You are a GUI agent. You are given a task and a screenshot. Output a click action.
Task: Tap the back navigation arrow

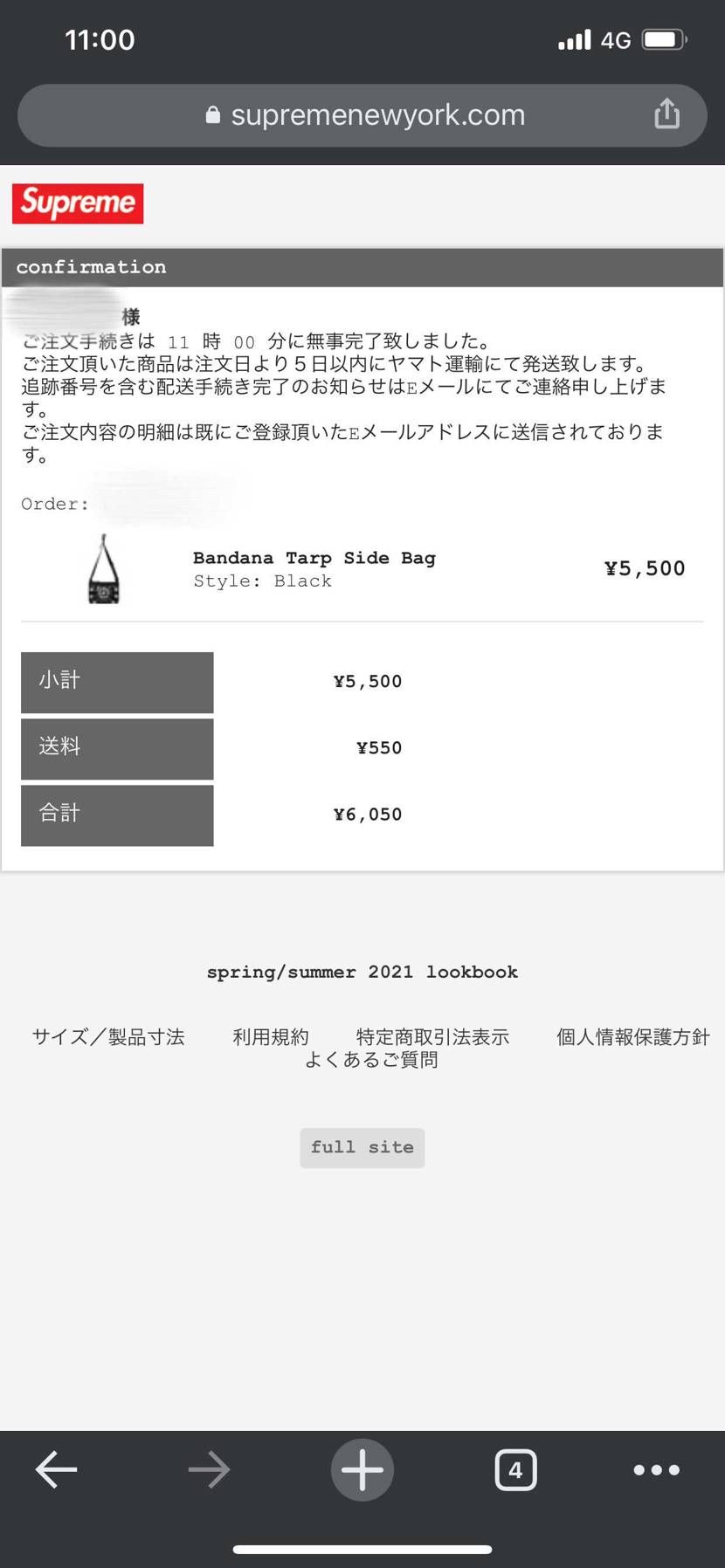(x=55, y=1469)
